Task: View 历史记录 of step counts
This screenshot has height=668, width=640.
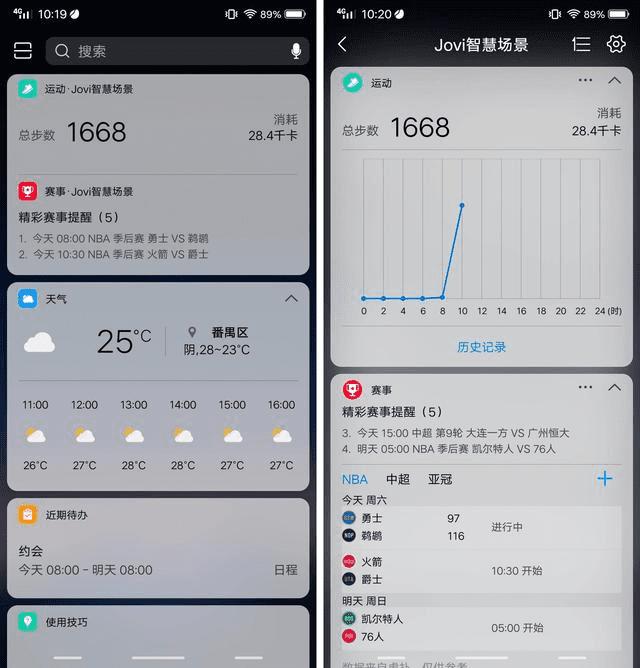Action: 481,347
